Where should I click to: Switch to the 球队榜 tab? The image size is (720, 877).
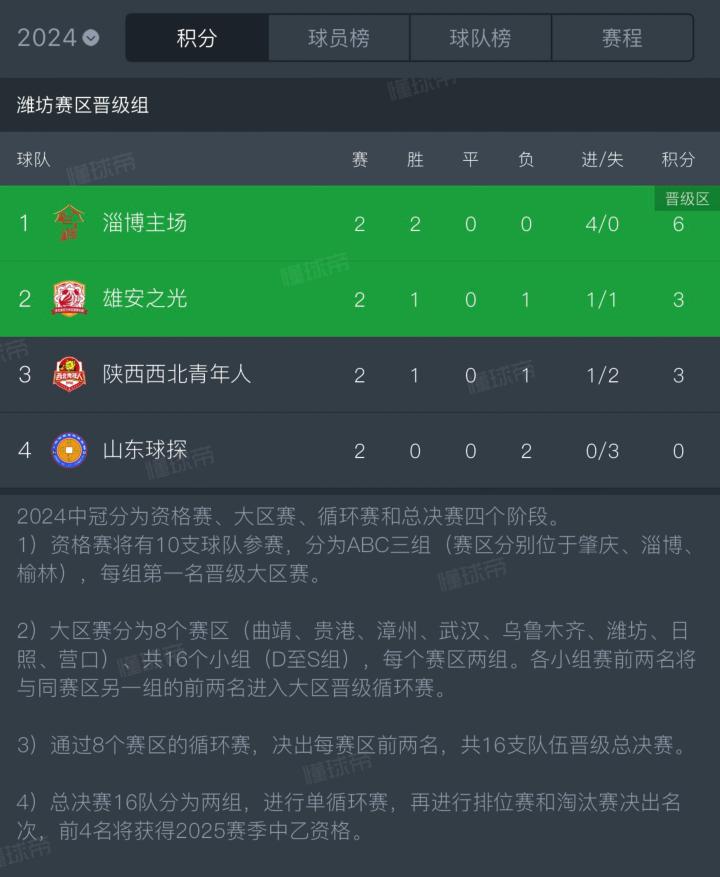(480, 38)
